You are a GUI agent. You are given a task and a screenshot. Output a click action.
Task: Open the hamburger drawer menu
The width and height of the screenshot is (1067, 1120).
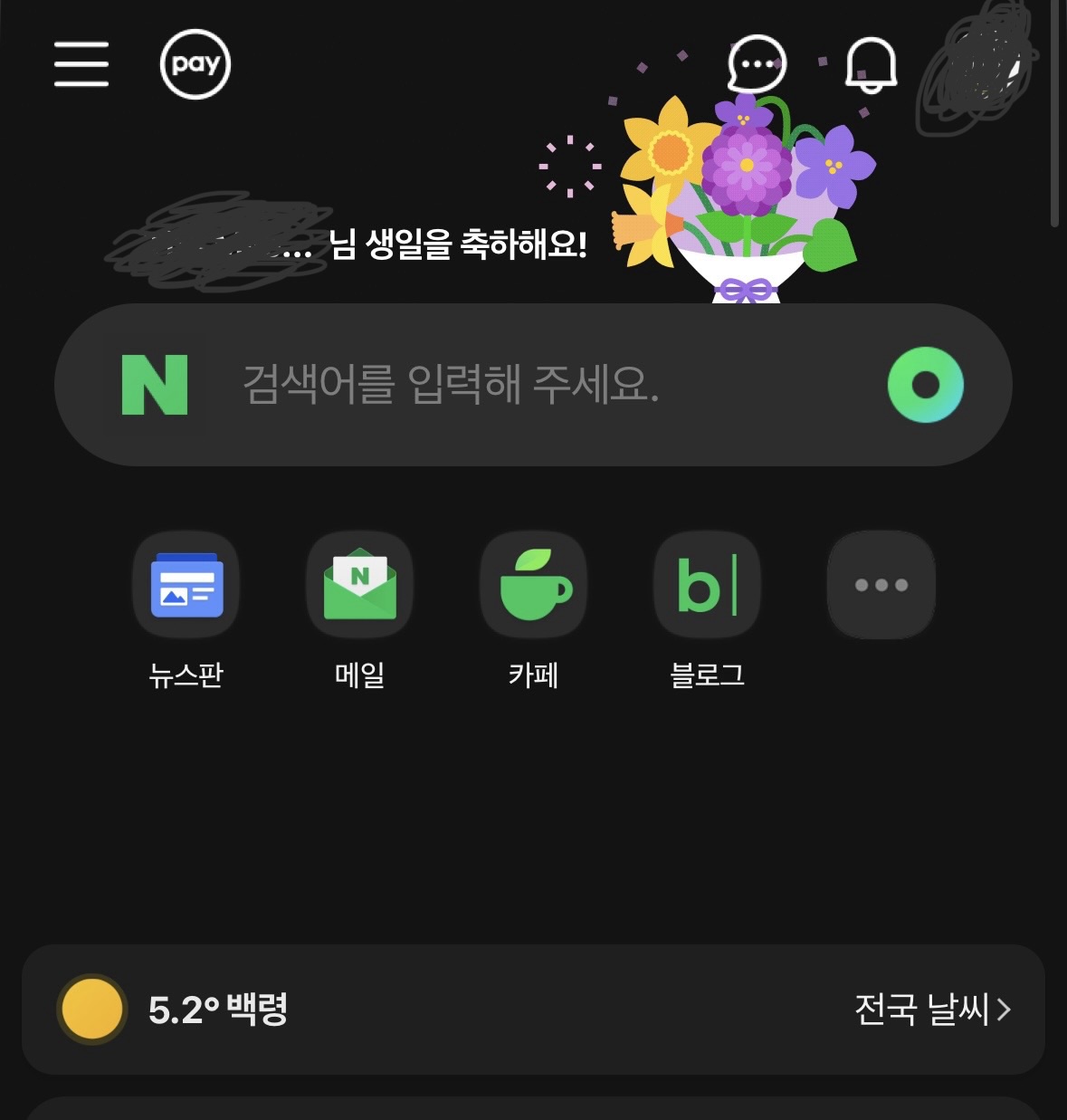coord(81,64)
